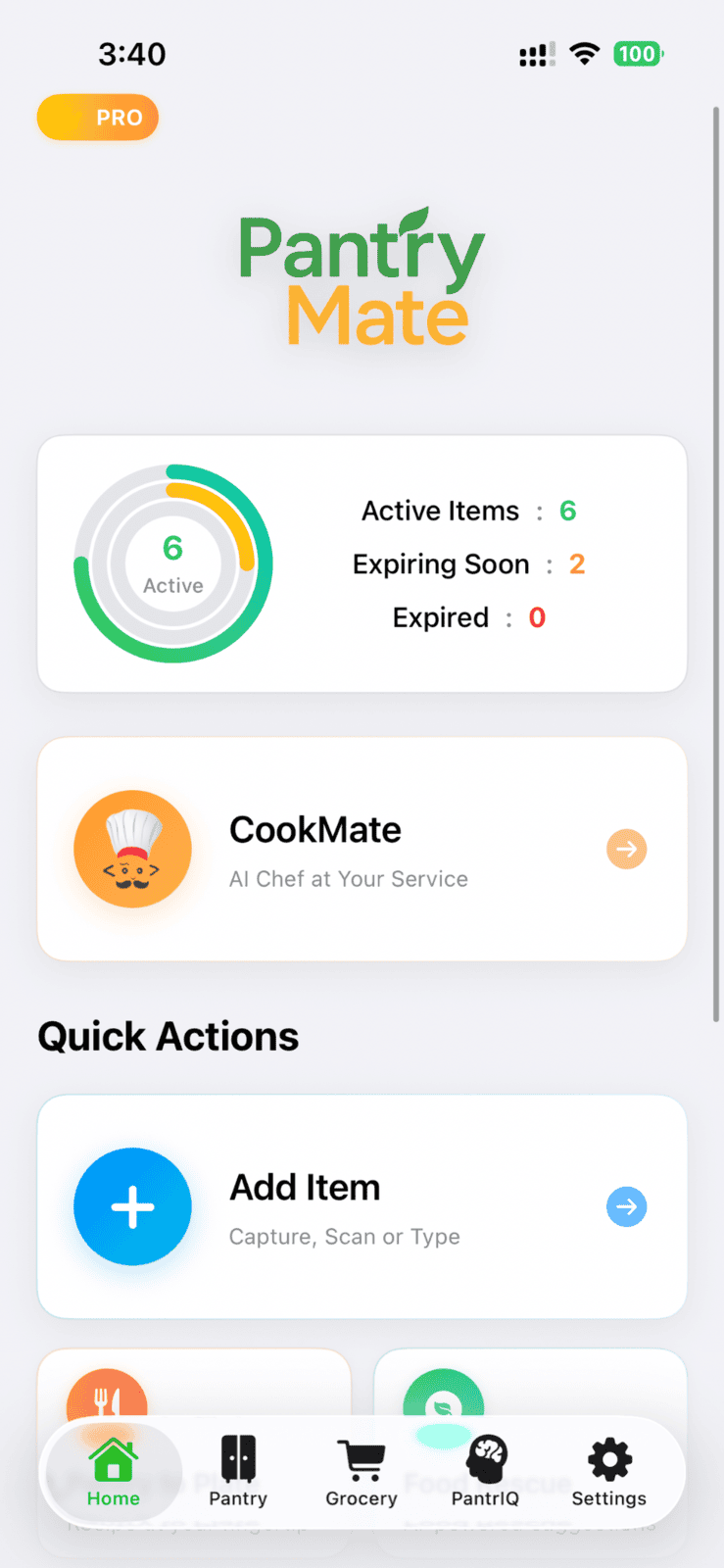The height and width of the screenshot is (1568, 724).
Task: Open the Add Item quick action
Action: click(362, 1206)
